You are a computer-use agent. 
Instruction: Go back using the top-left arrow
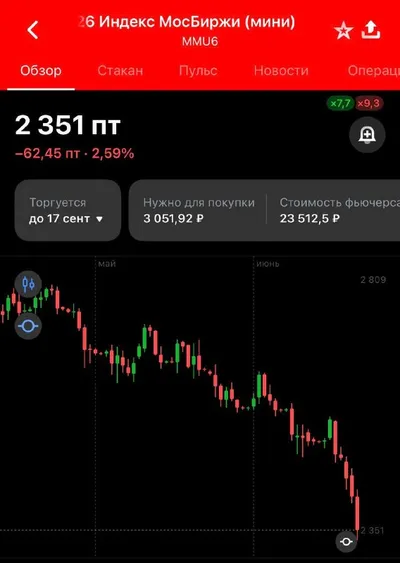coord(33,30)
